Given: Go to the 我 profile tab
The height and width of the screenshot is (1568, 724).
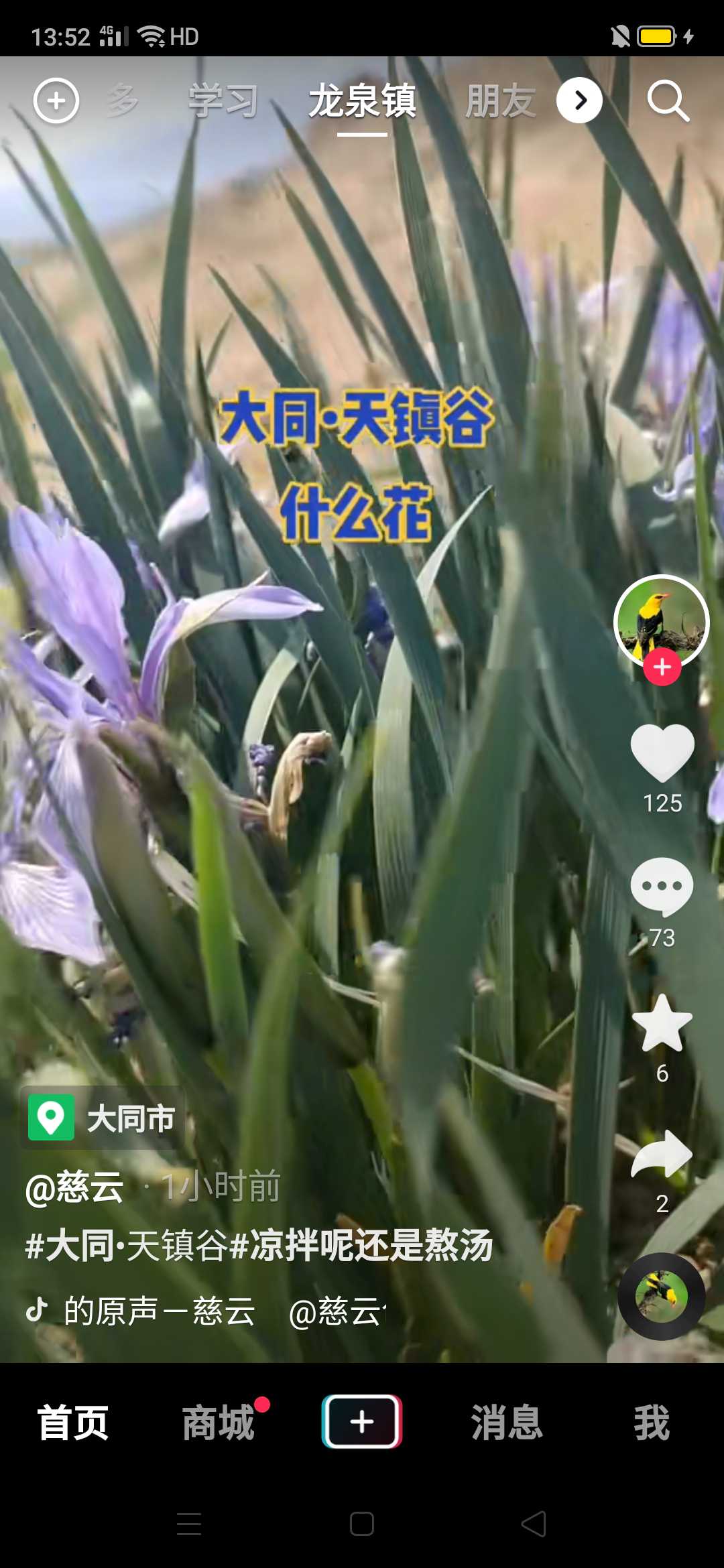Looking at the screenshot, I should click(652, 1423).
